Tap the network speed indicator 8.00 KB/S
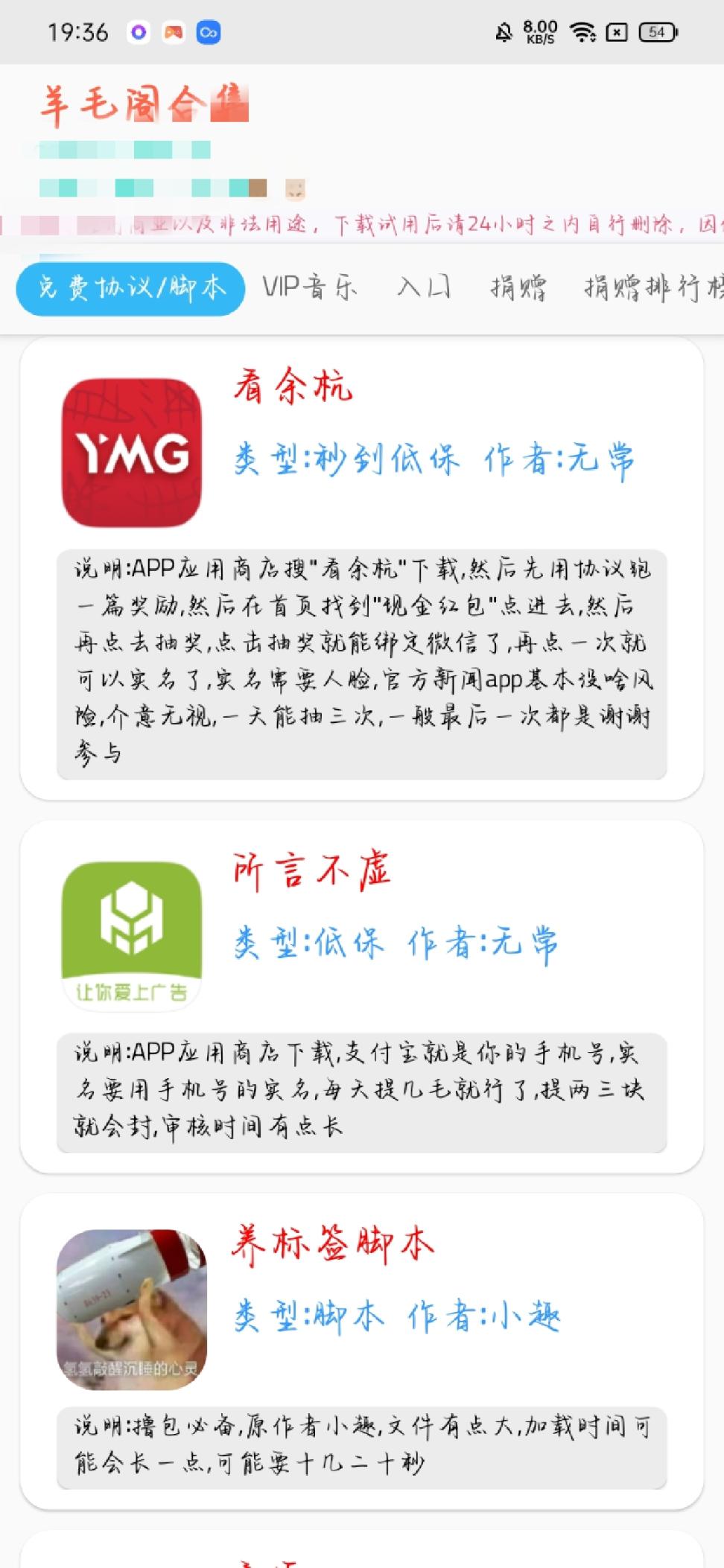This screenshot has height=1568, width=724. (x=539, y=31)
